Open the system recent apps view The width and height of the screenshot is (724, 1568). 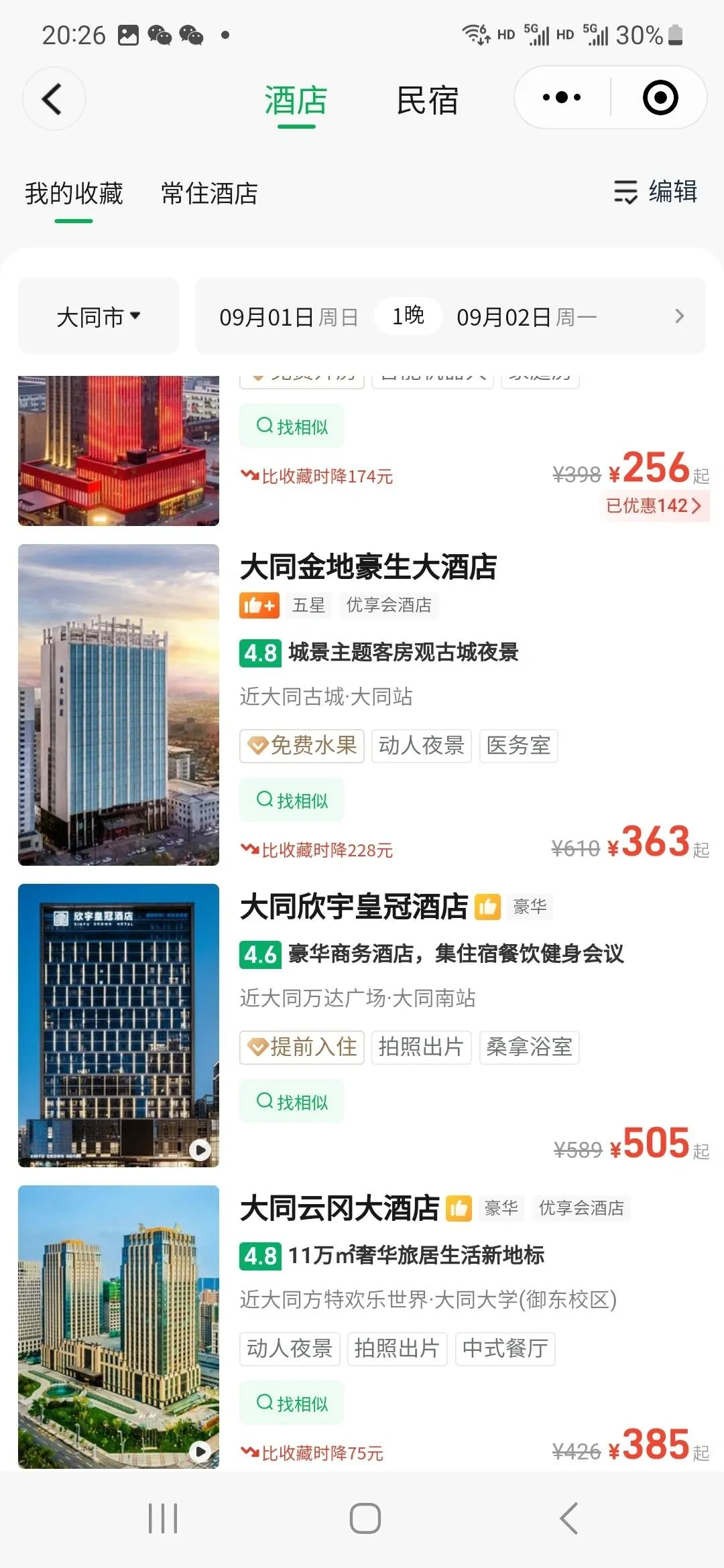(163, 1518)
